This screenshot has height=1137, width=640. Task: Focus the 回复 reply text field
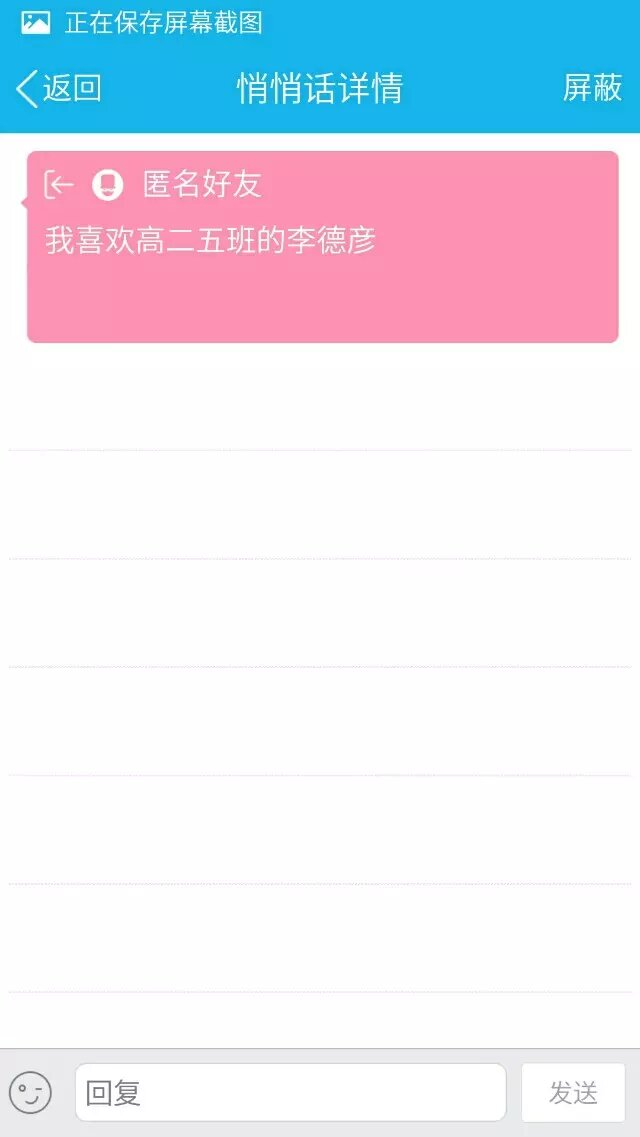click(x=290, y=1092)
